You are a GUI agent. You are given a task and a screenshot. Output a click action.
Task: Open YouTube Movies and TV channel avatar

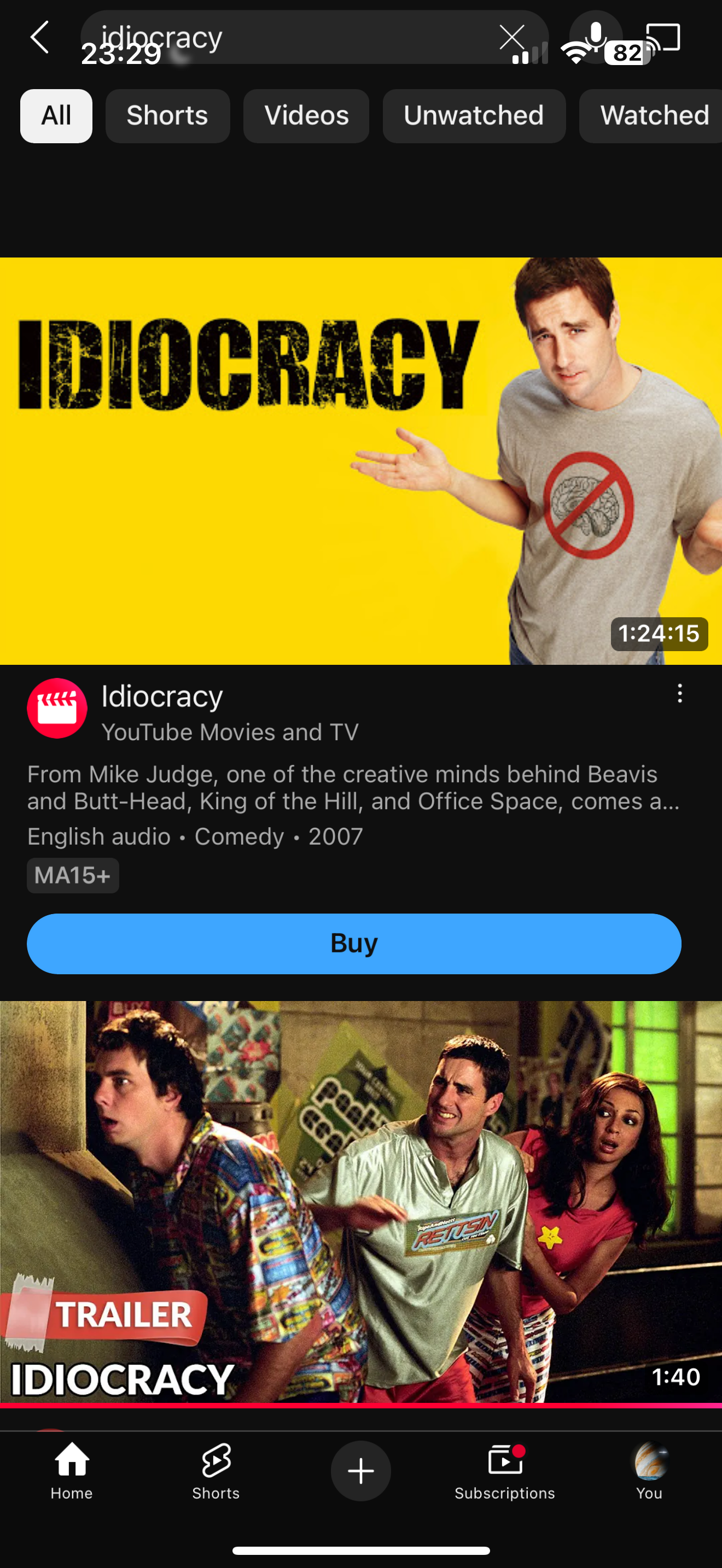point(57,708)
